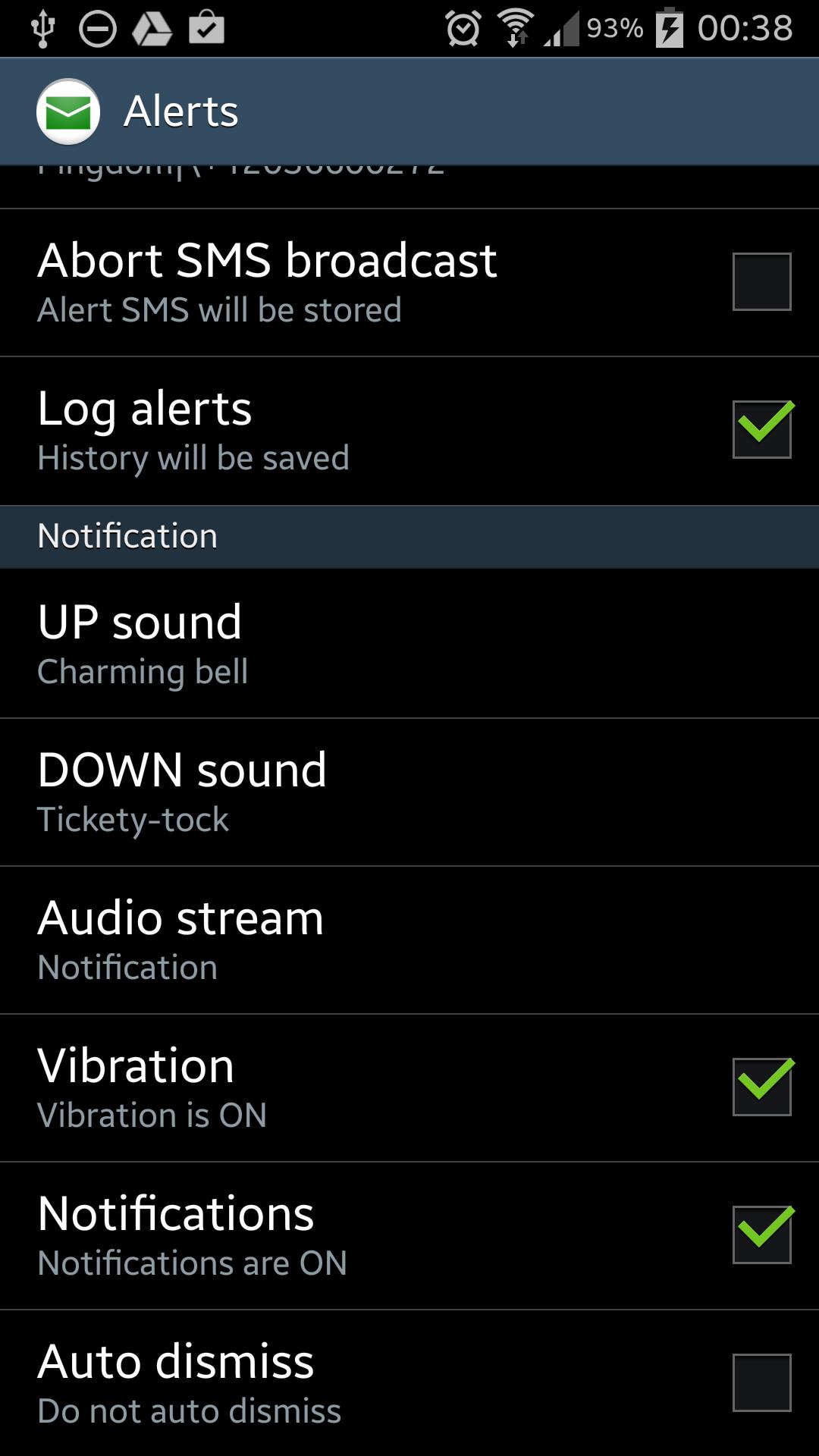This screenshot has width=819, height=1456.
Task: Open the UP sound setting
Action: click(x=409, y=643)
